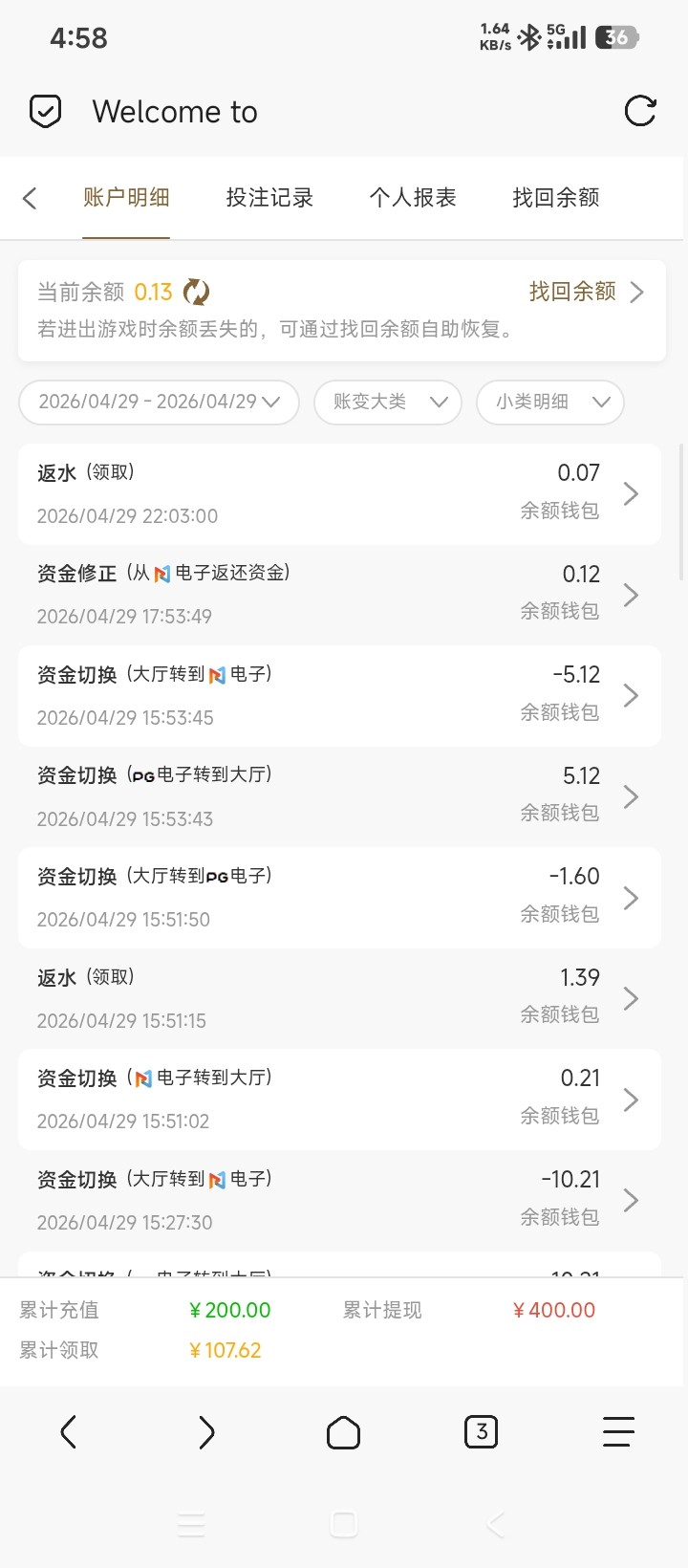Image resolution: width=688 pixels, height=1568 pixels.
Task: Go to the browser home page
Action: 343,1432
